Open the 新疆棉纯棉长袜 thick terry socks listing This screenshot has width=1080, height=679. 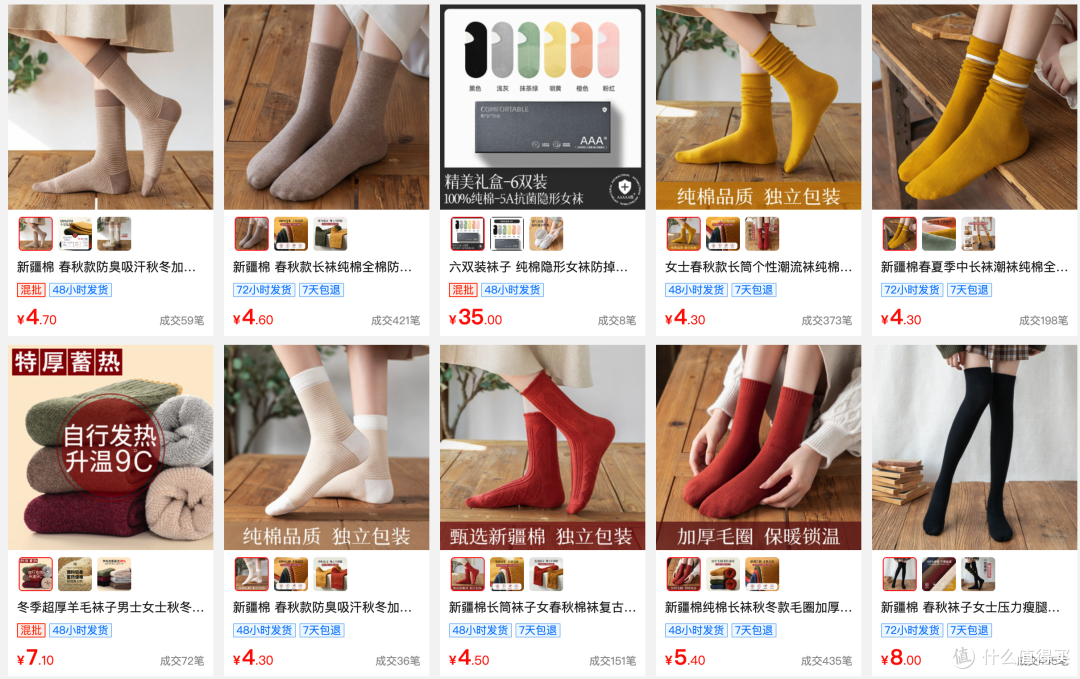[758, 447]
